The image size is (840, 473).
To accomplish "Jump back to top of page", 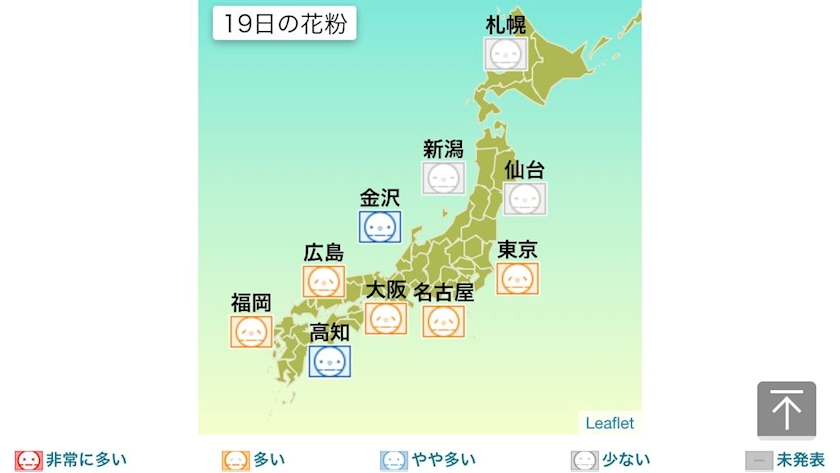I will (786, 410).
